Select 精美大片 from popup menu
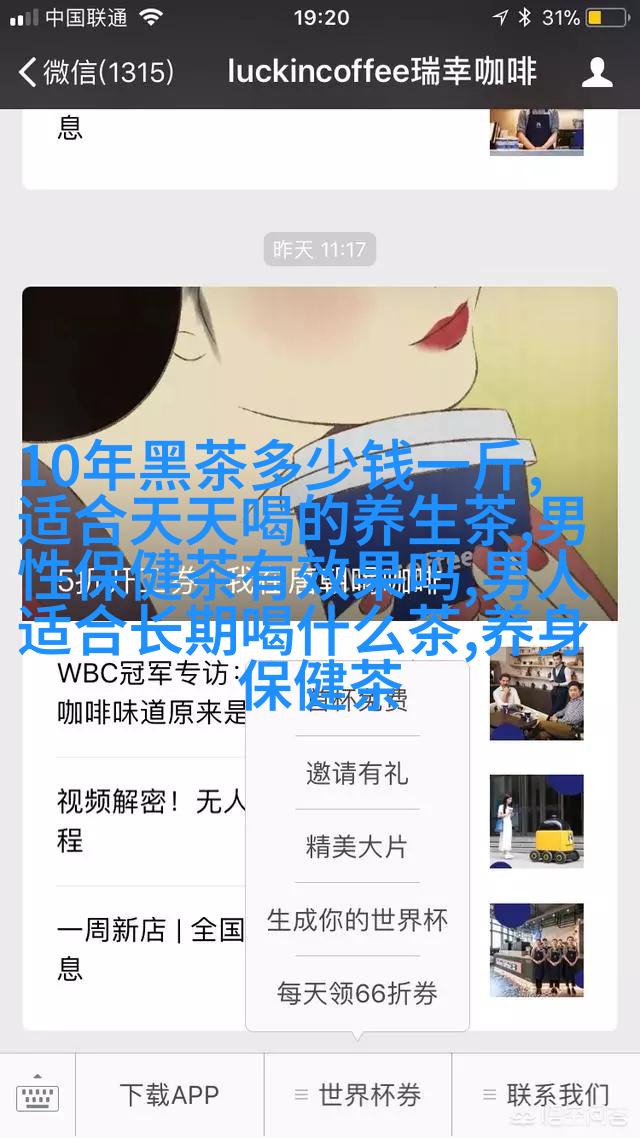 click(357, 846)
